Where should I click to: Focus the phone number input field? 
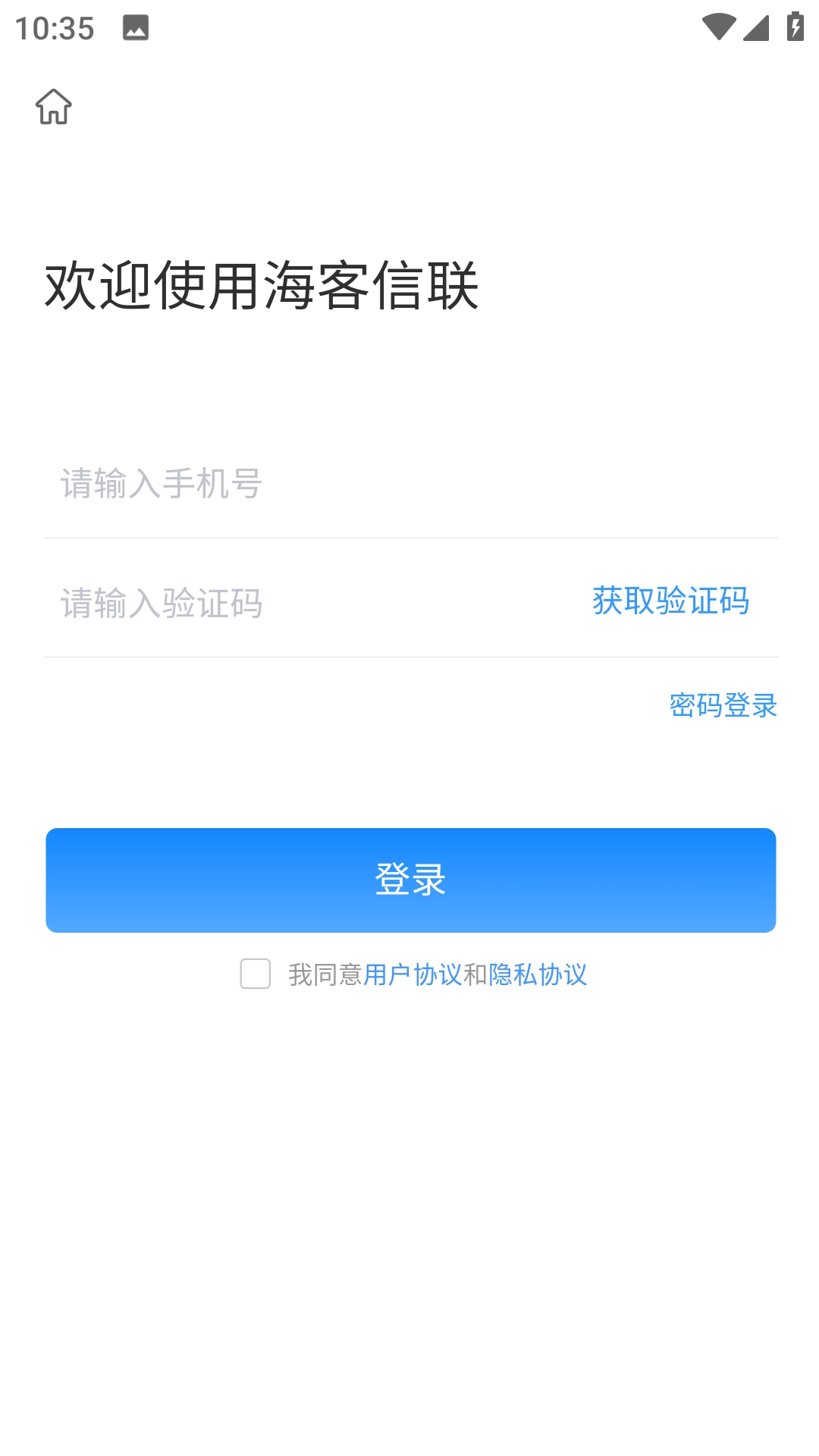409,484
